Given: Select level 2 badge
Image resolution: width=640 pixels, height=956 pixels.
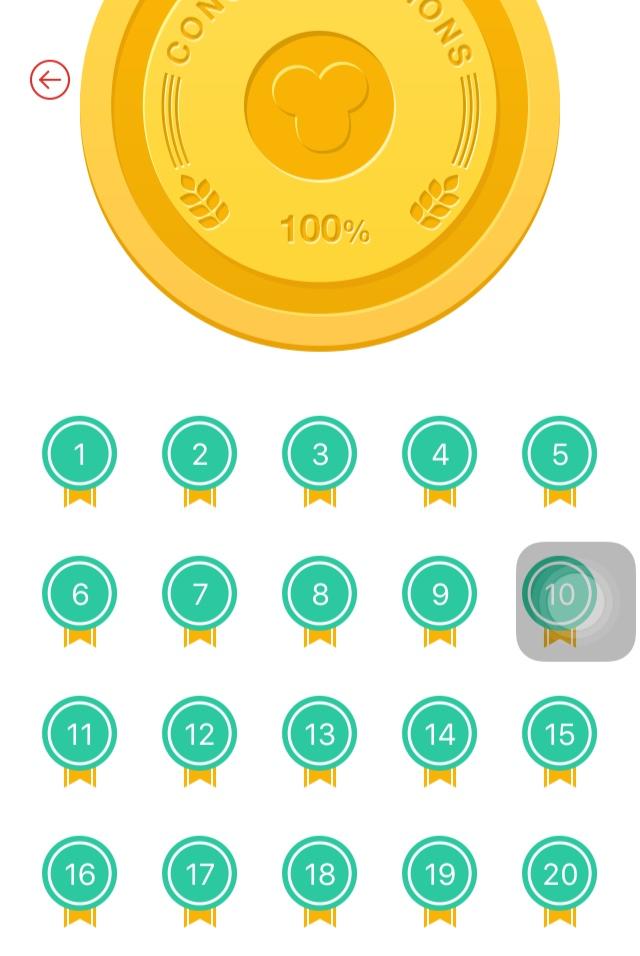Looking at the screenshot, I should pyautogui.click(x=200, y=455).
